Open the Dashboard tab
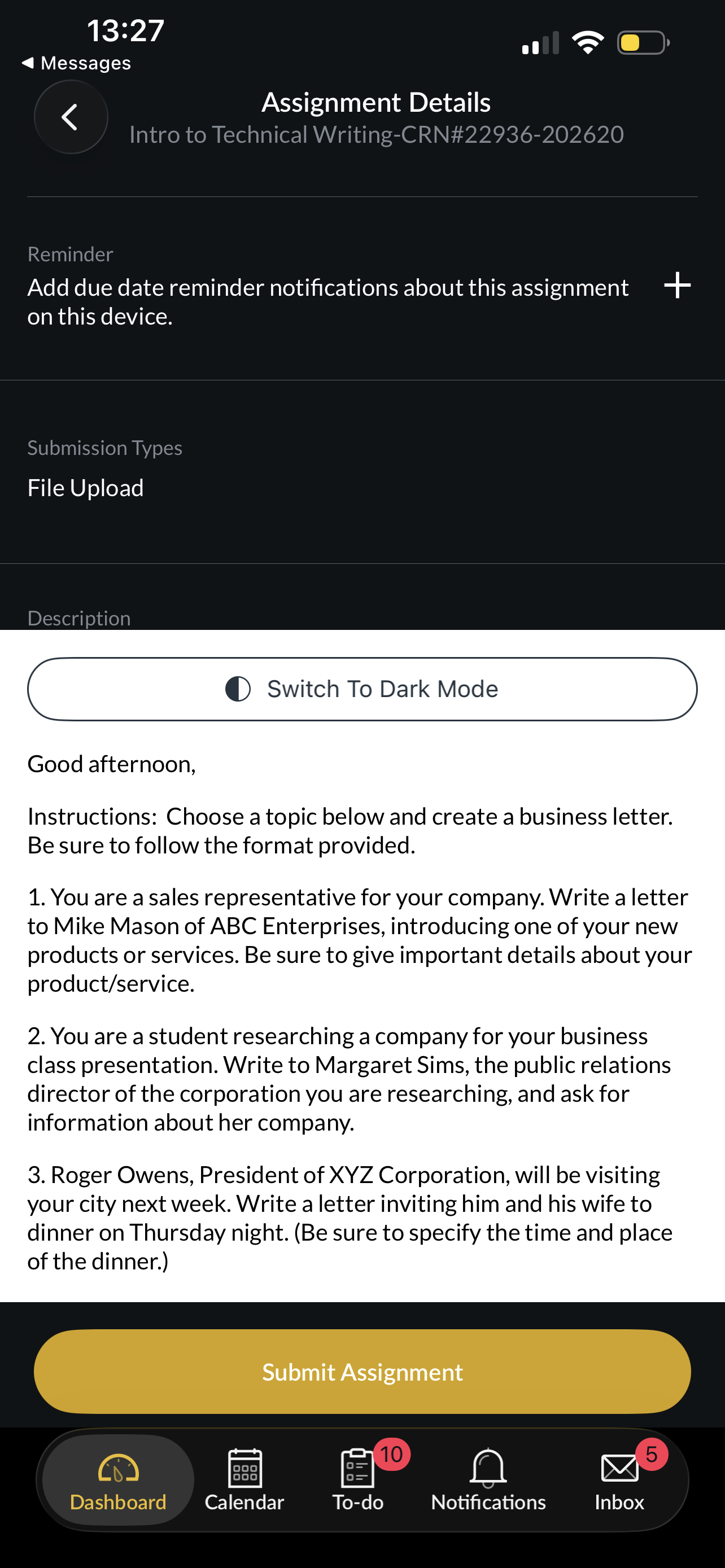725x1568 pixels. 118,1480
